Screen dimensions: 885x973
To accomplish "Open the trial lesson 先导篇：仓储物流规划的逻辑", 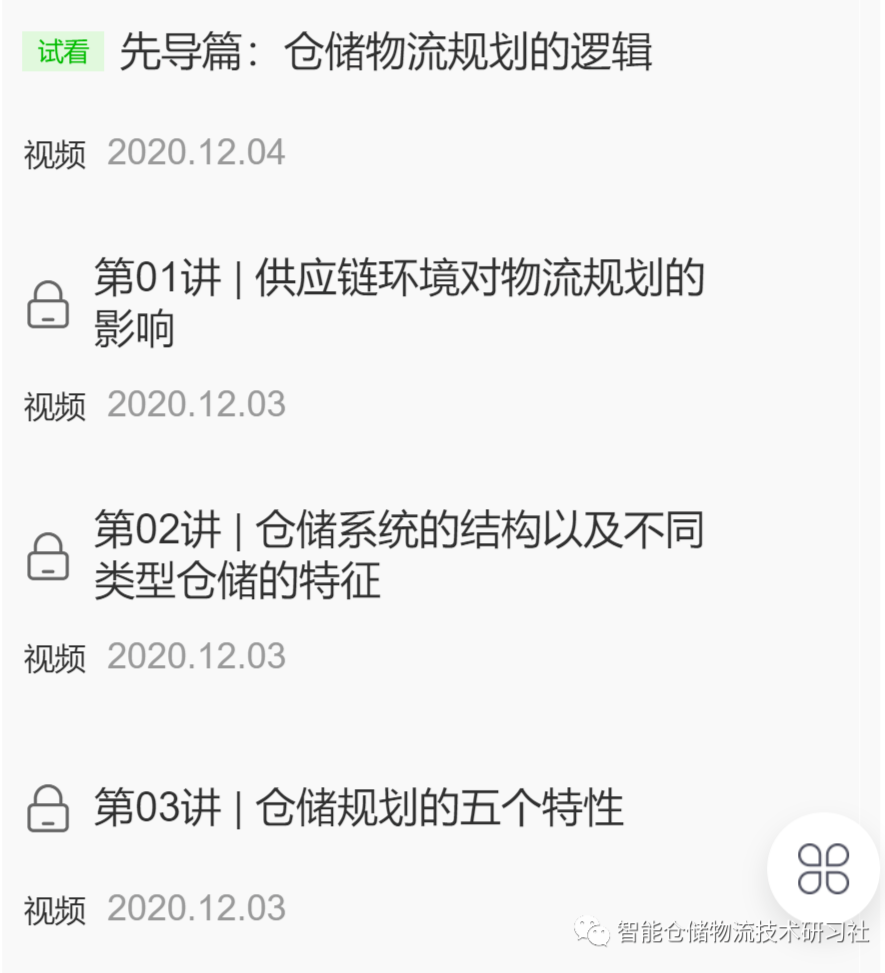I will 385,52.
